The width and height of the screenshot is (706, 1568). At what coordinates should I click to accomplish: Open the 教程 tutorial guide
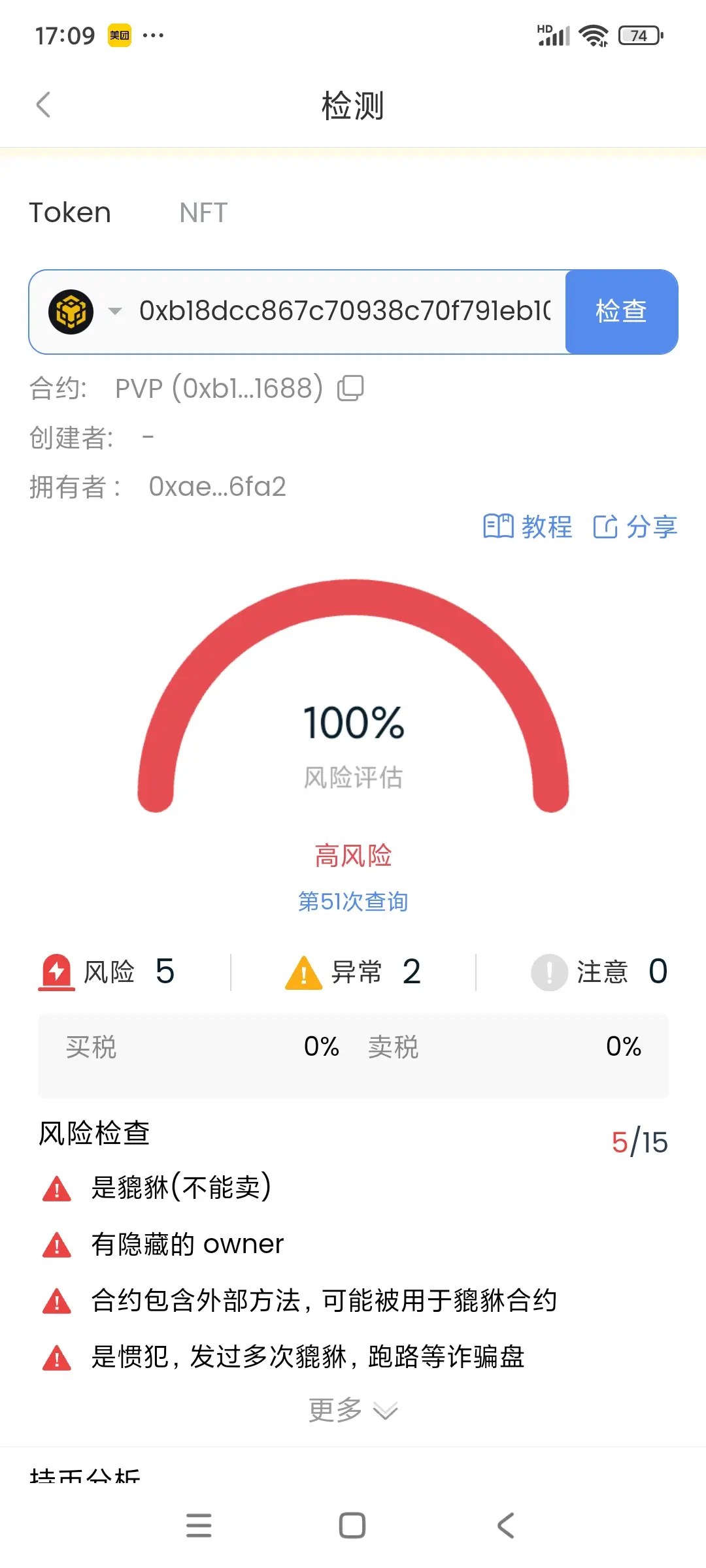click(x=529, y=528)
